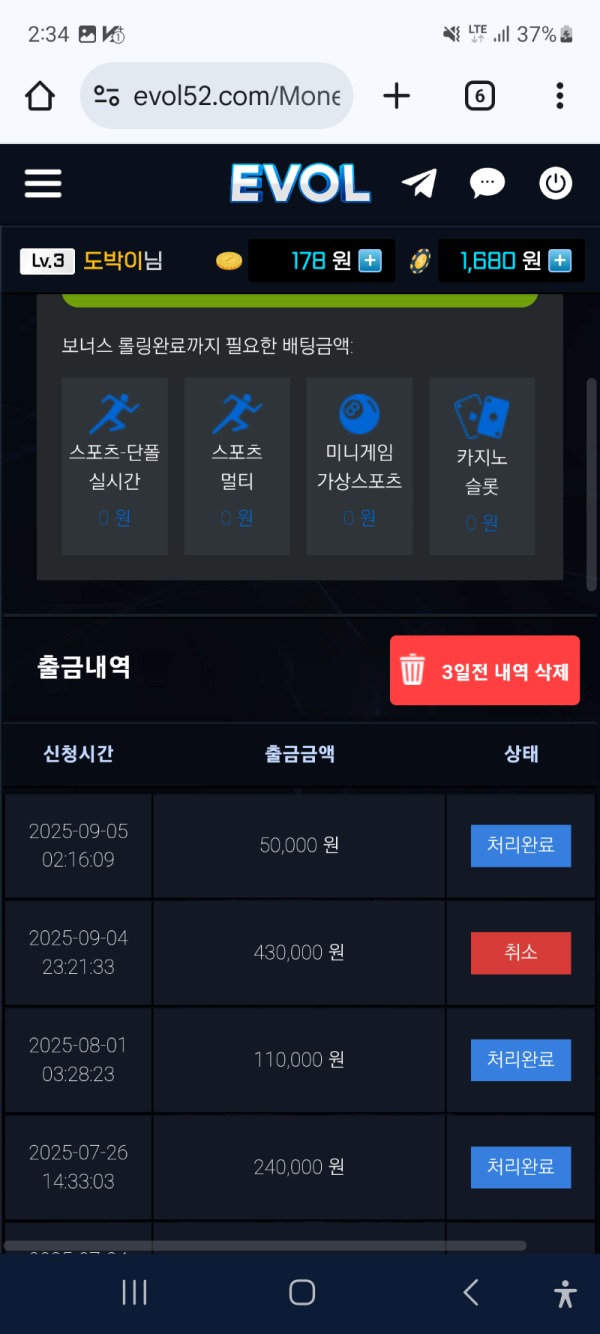
Task: Open the chat bubble icon
Action: [487, 183]
